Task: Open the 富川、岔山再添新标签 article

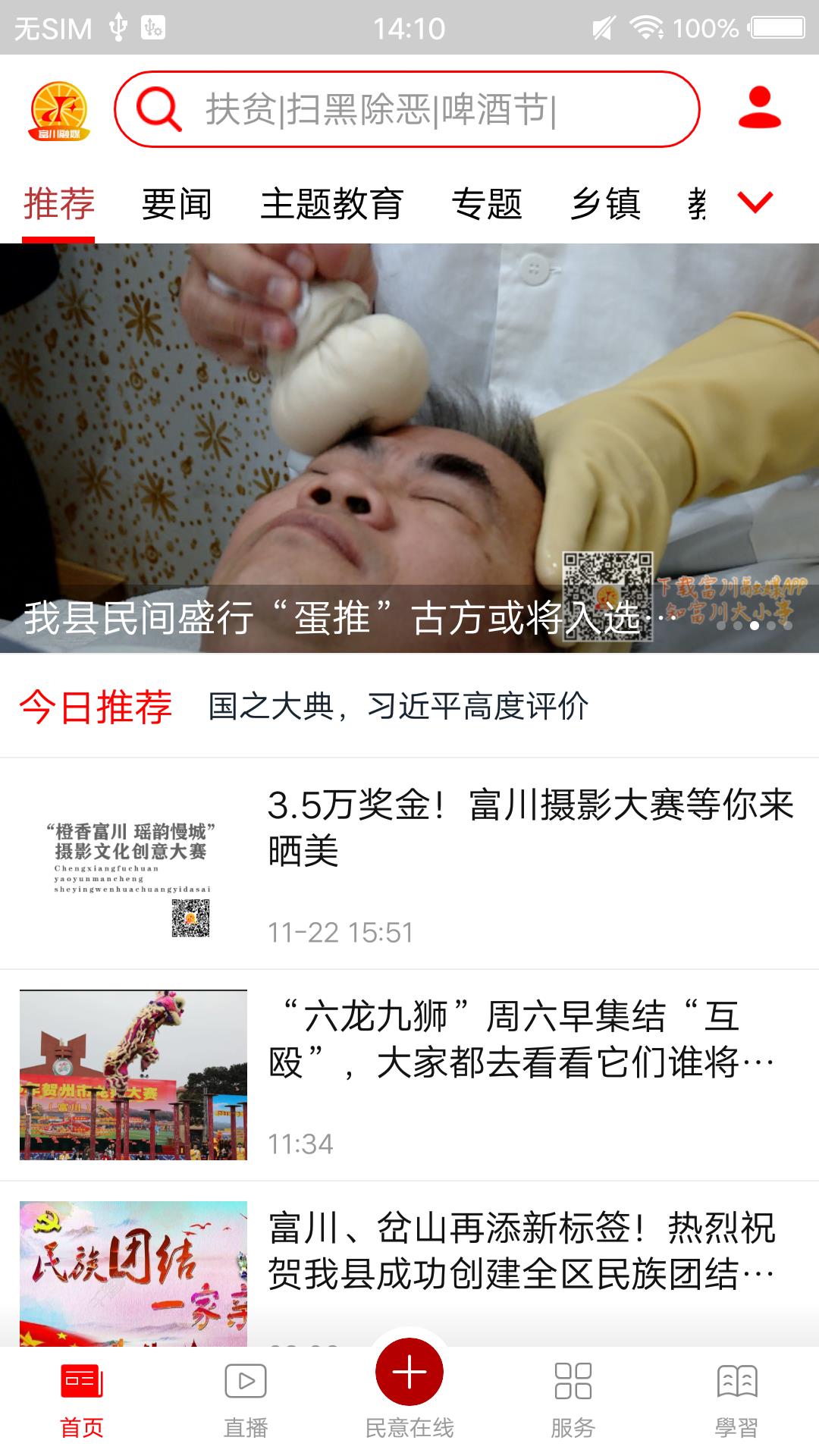Action: [522, 1251]
